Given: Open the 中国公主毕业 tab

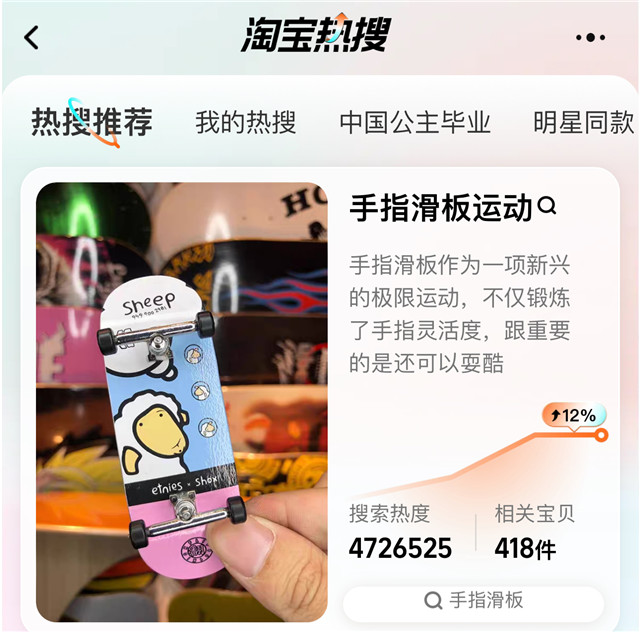Looking at the screenshot, I should [x=415, y=123].
